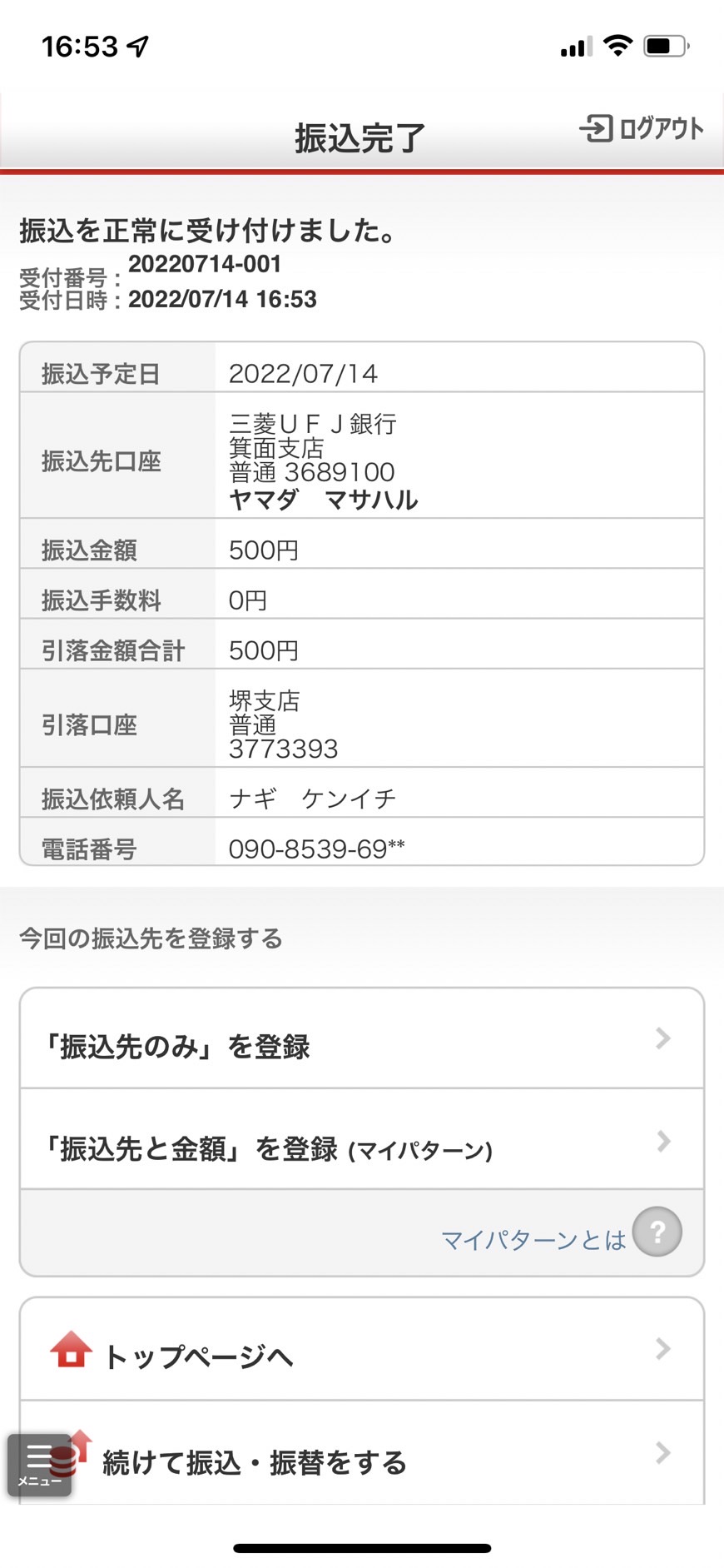Go to トップページへ
This screenshot has height=1568, width=724.
(362, 1349)
